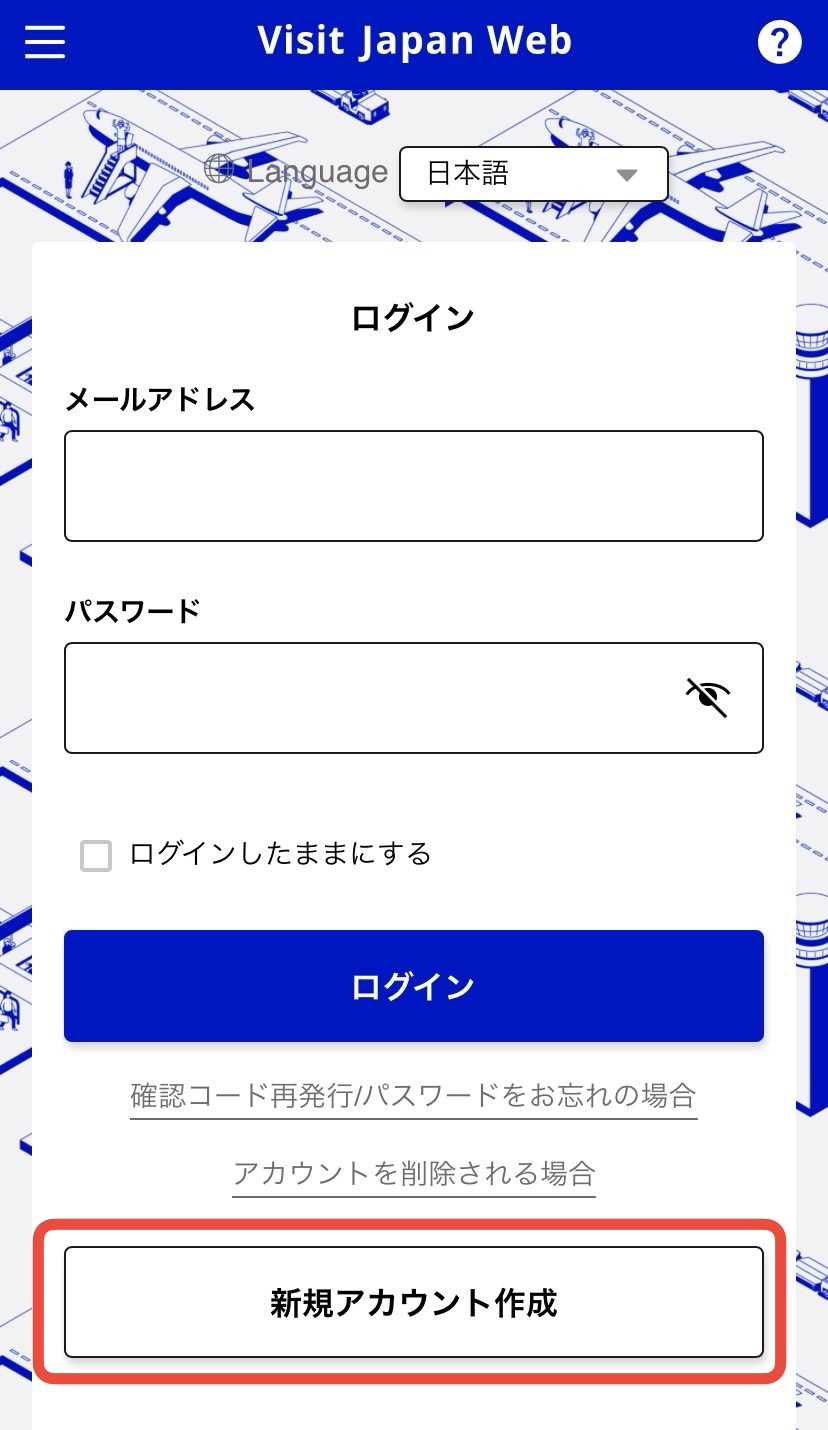Tap the blue ログイン button
This screenshot has height=1430, width=828.
pos(413,986)
